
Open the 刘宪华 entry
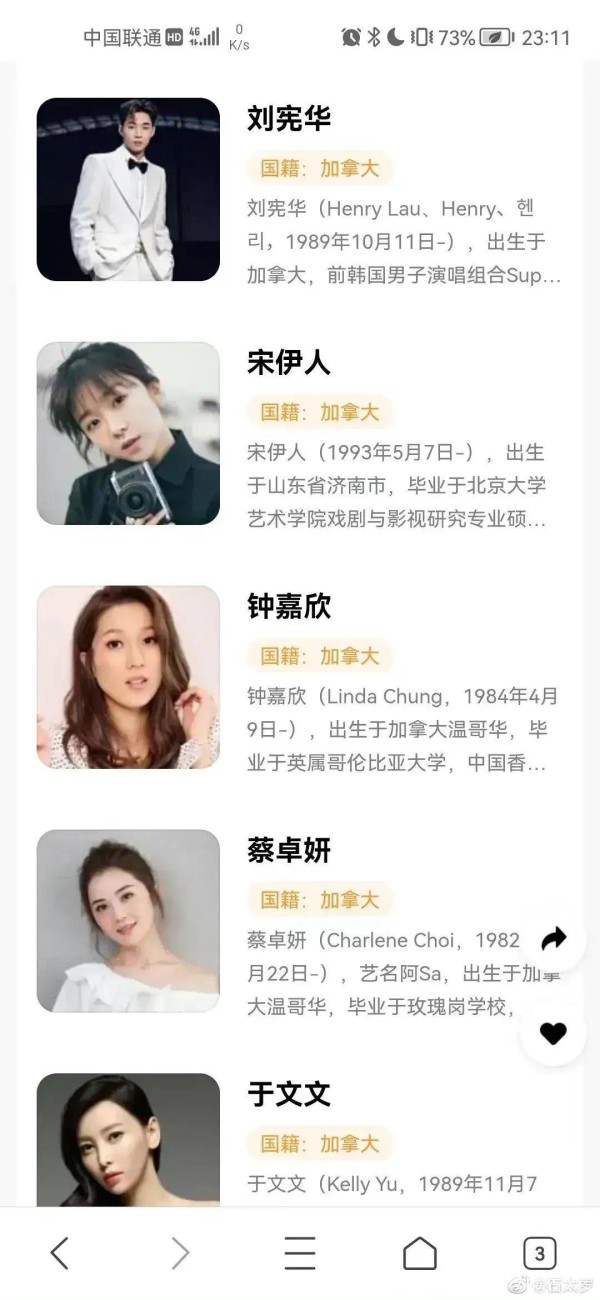coord(289,119)
